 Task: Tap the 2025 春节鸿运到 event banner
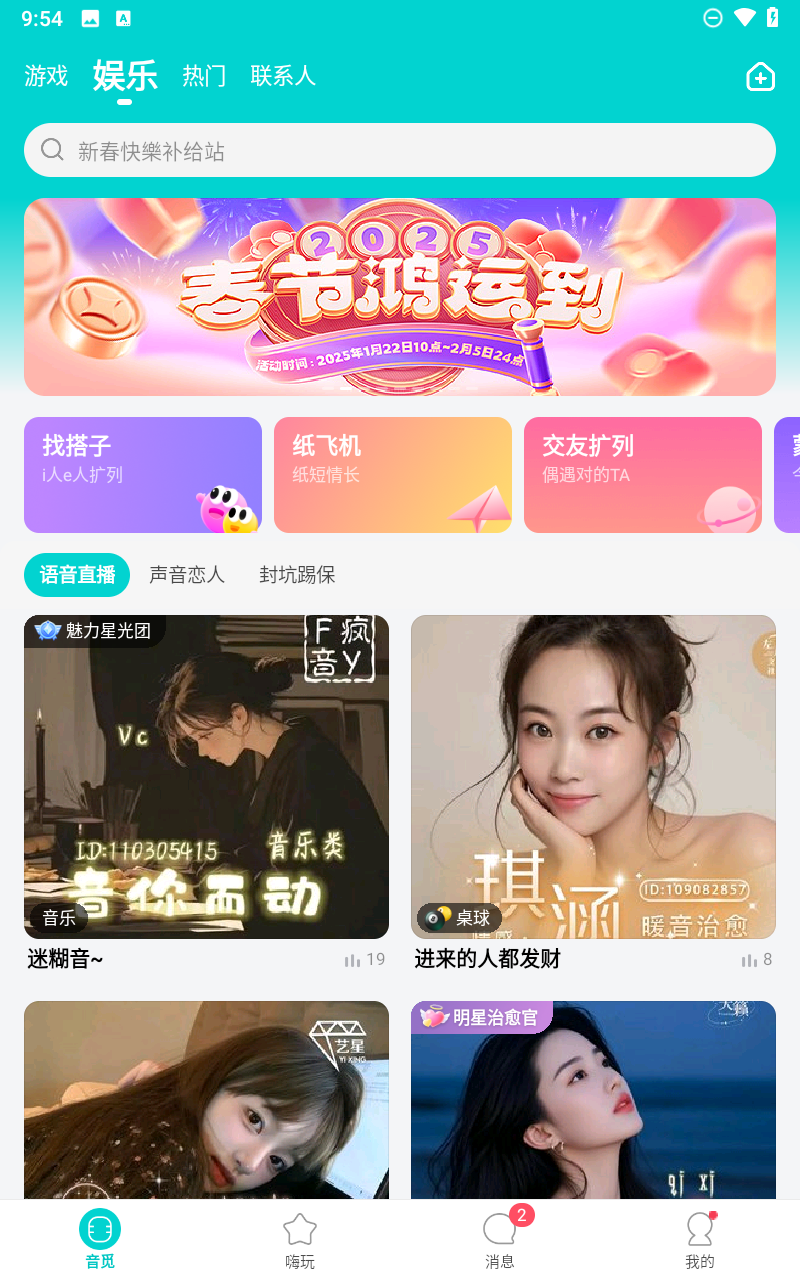click(x=400, y=296)
